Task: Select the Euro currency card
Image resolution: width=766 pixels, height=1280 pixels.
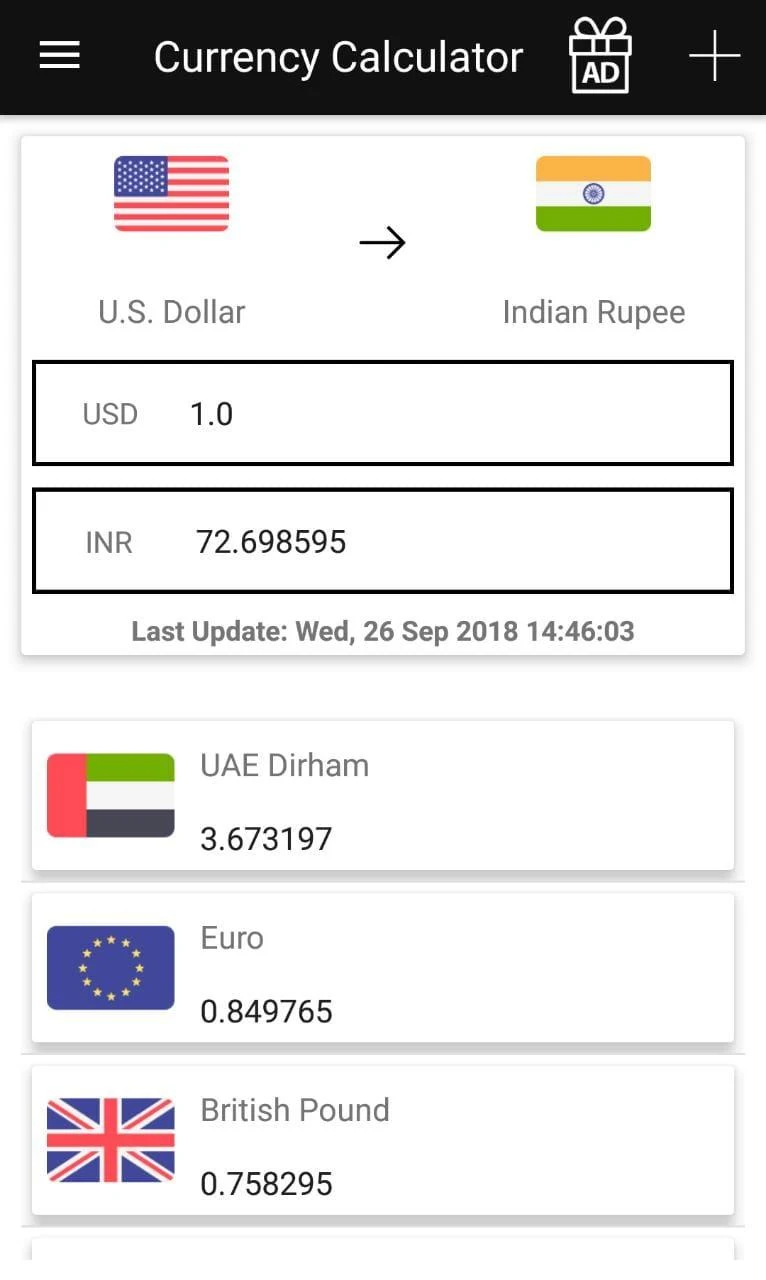Action: [383, 968]
